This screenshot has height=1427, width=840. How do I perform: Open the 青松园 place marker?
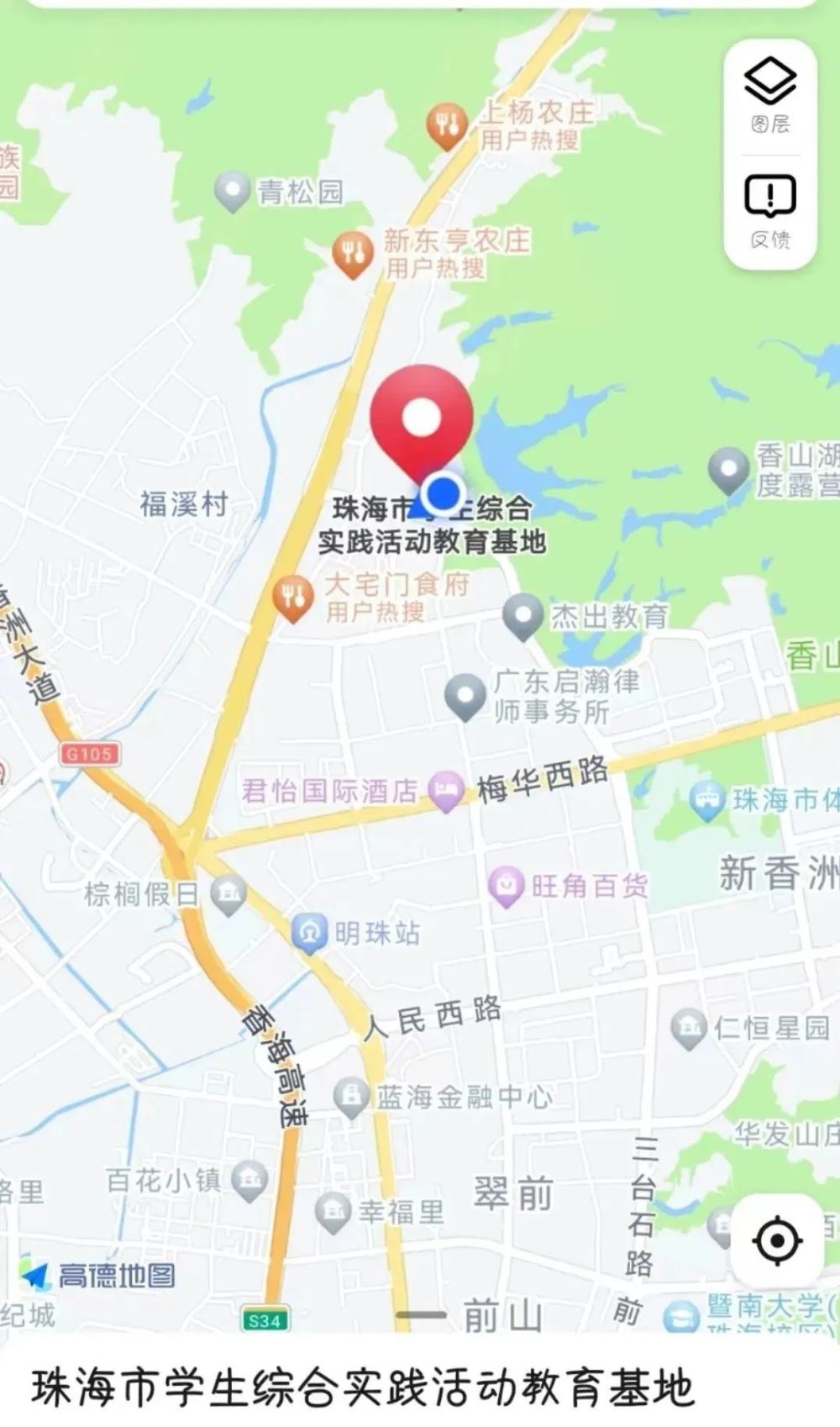233,192
